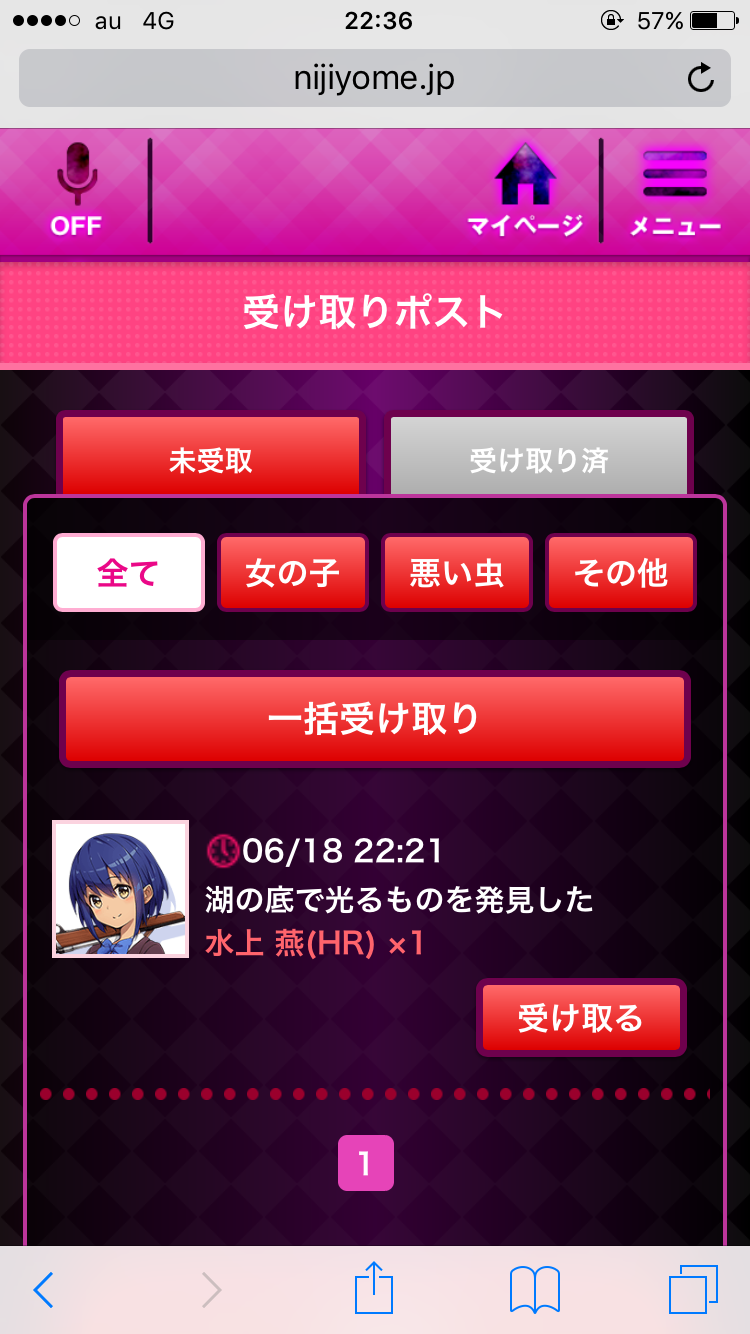Open the Safari share sheet
This screenshot has height=1334, width=750.
(x=374, y=1288)
